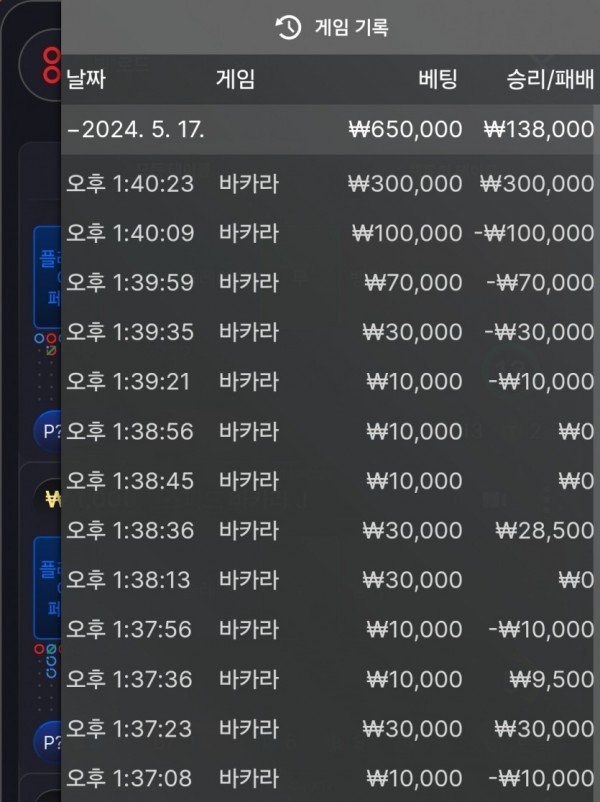Open the 오후 1:39:21 game record
The height and width of the screenshot is (802, 600).
[330, 381]
